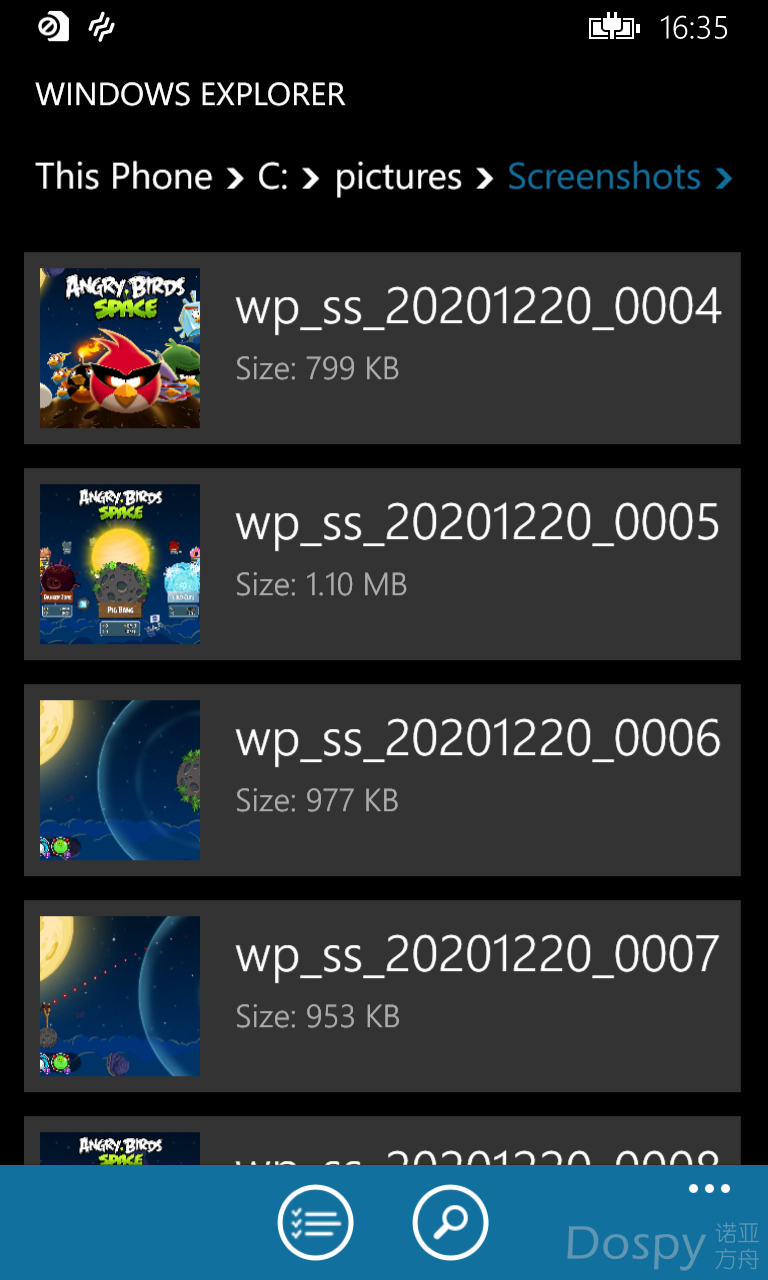This screenshot has width=768, height=1280.
Task: Jump to C: drive in breadcrumb
Action: 273,177
